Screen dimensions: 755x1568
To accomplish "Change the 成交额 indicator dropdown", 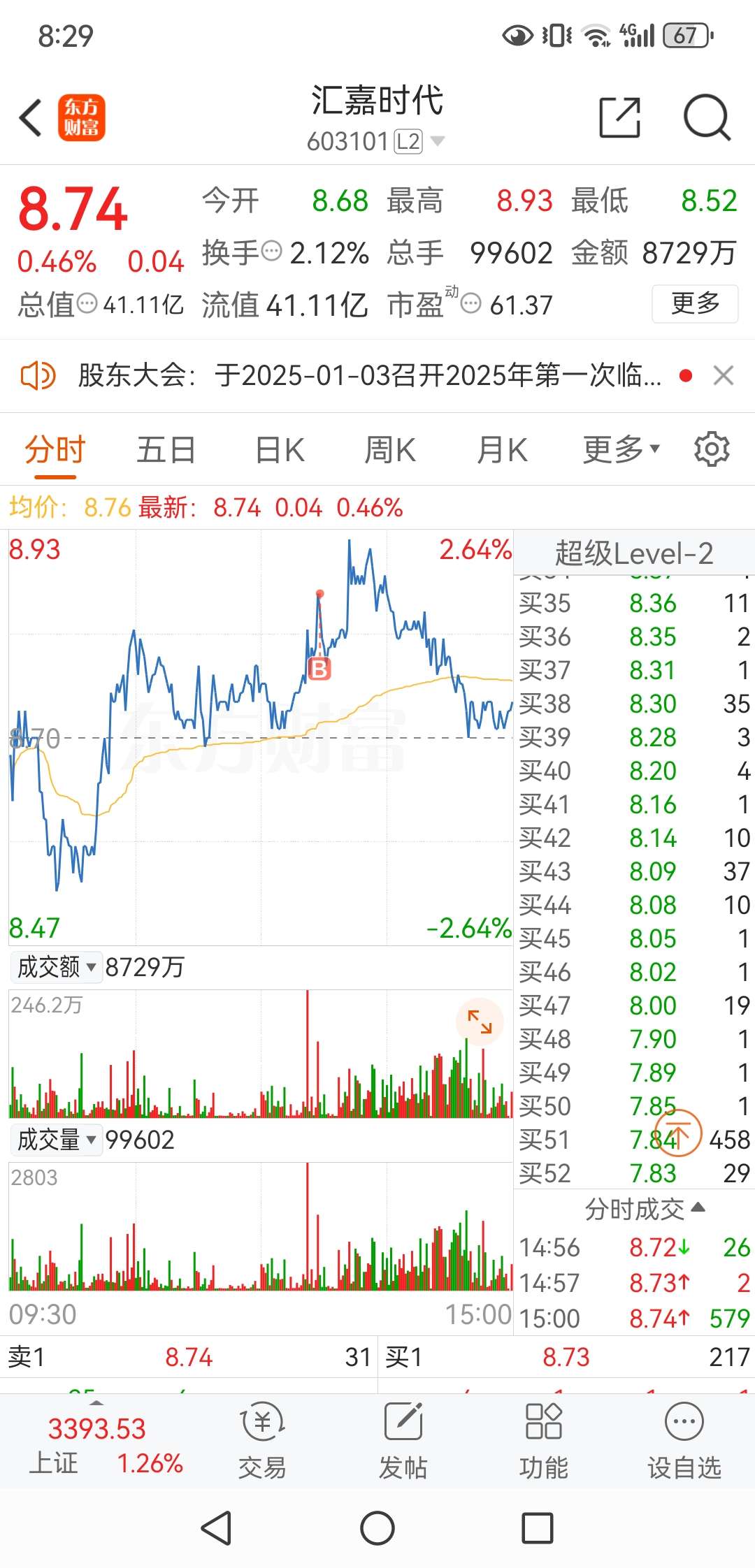I will (56, 967).
